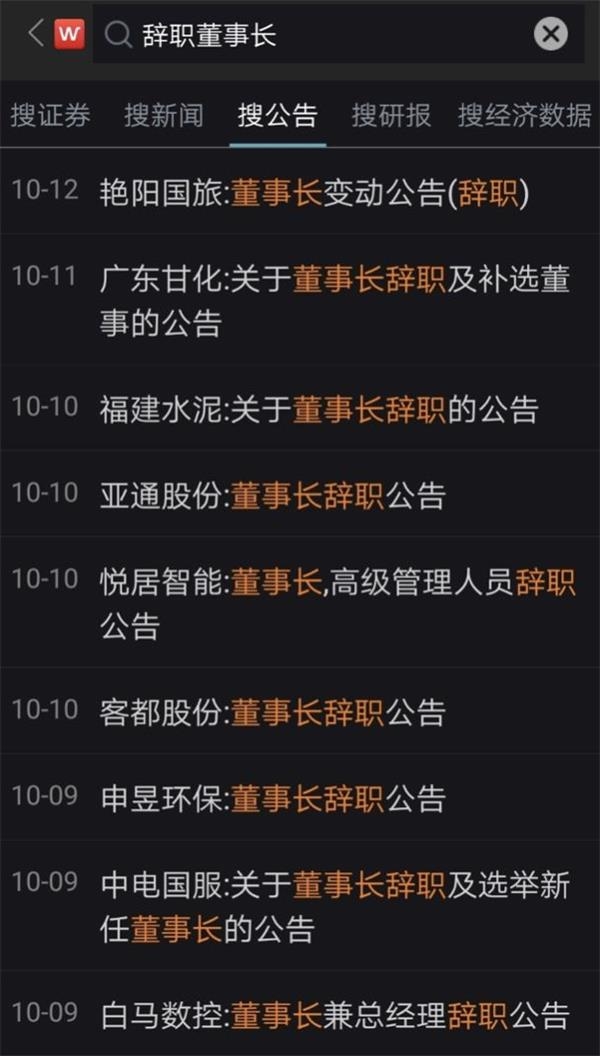The height and width of the screenshot is (1056, 600).
Task: Switch to the 搜研报 tab
Action: (x=391, y=115)
